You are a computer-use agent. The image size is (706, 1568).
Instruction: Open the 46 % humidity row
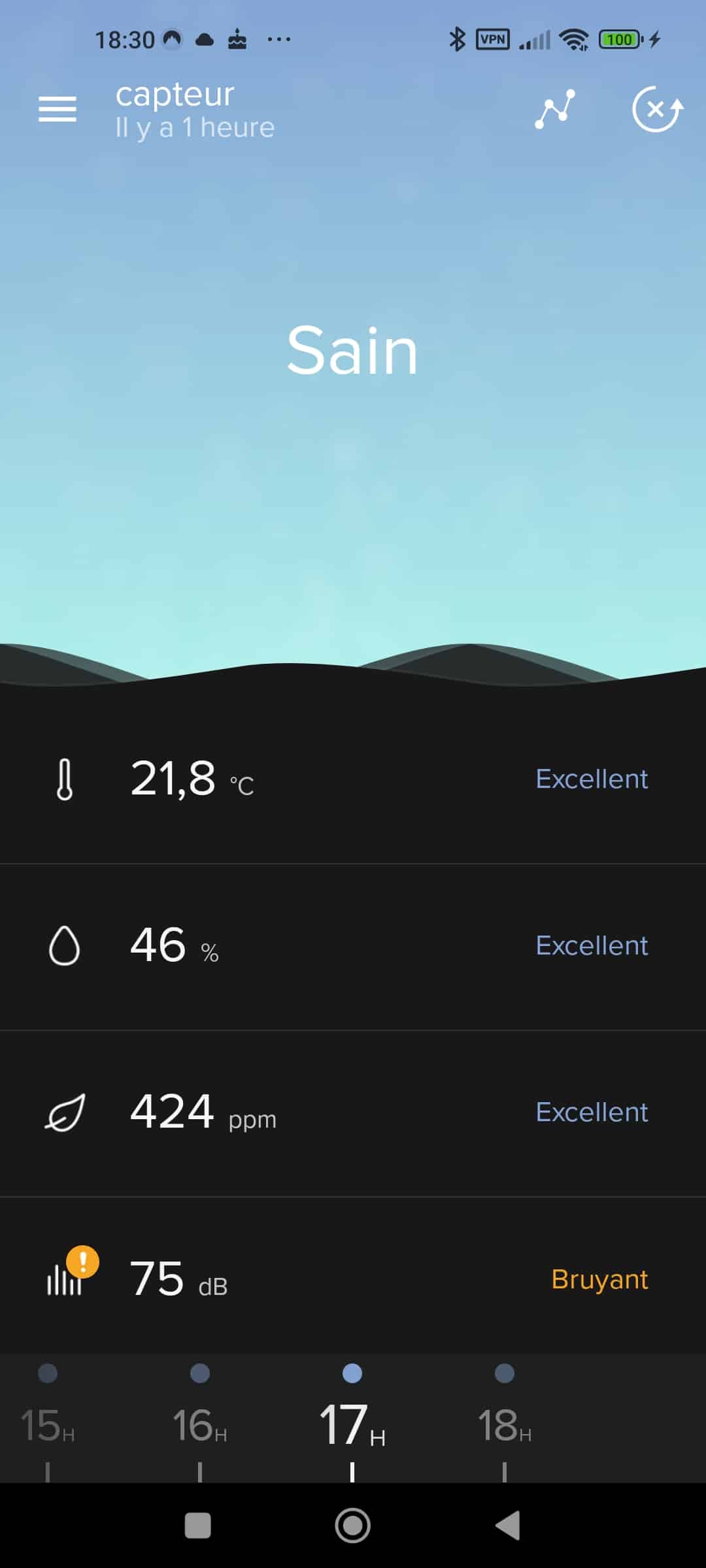(353, 947)
